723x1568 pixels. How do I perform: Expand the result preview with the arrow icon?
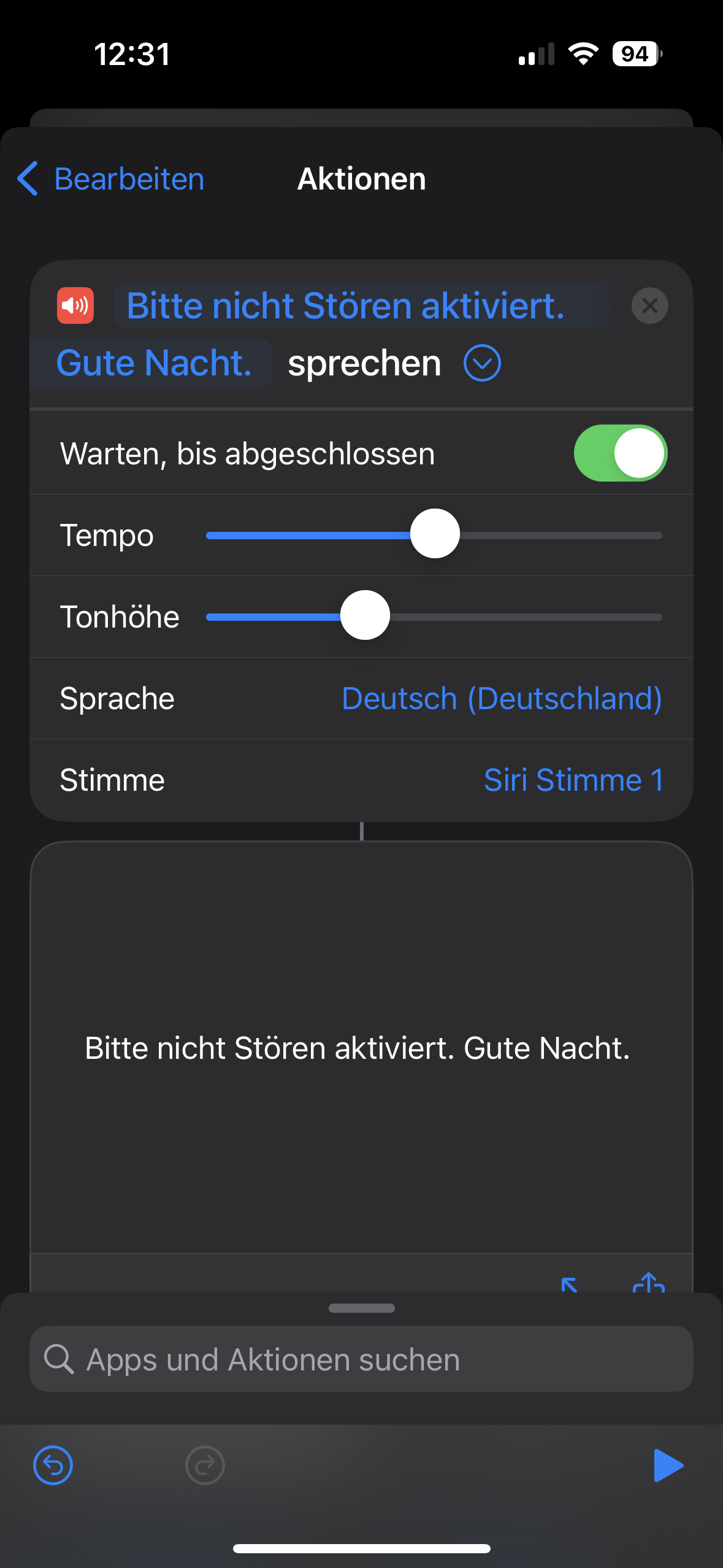[x=570, y=1285]
